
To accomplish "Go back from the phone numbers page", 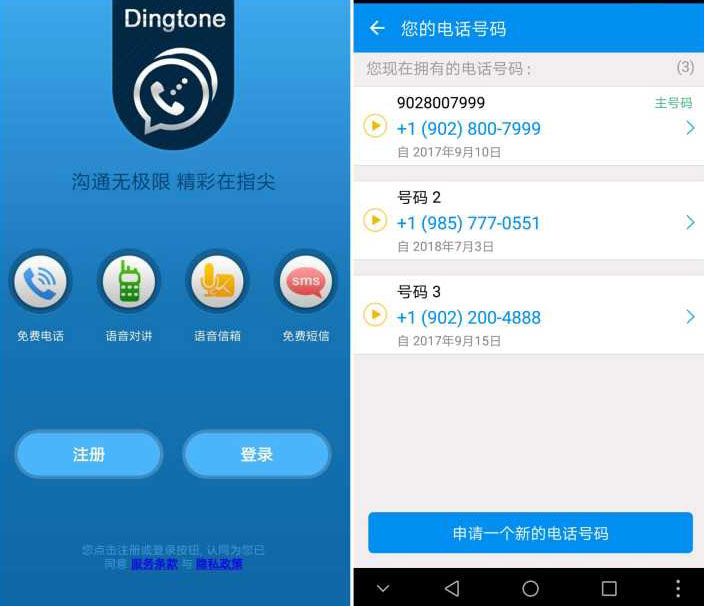I will tap(377, 28).
